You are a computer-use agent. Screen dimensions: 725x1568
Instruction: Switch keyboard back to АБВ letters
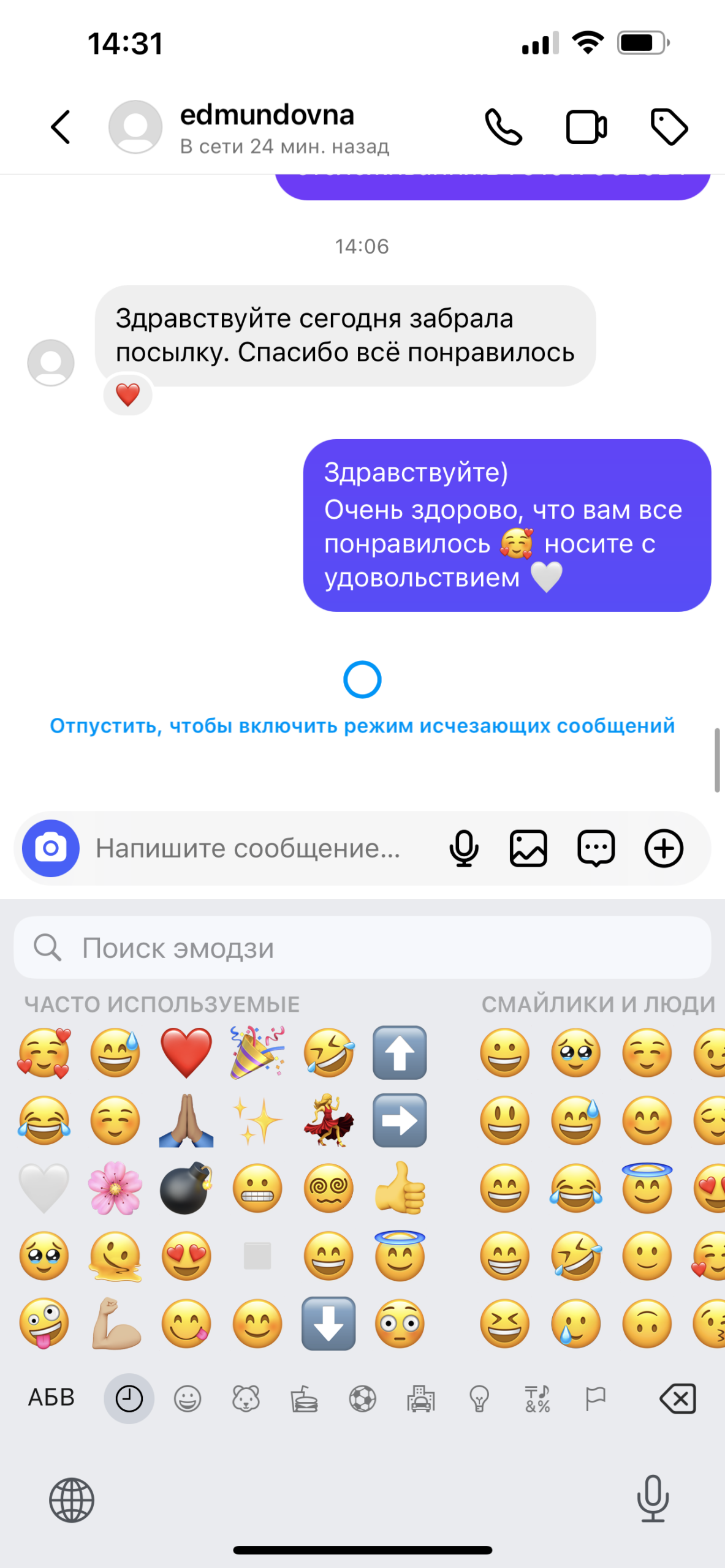point(51,1397)
